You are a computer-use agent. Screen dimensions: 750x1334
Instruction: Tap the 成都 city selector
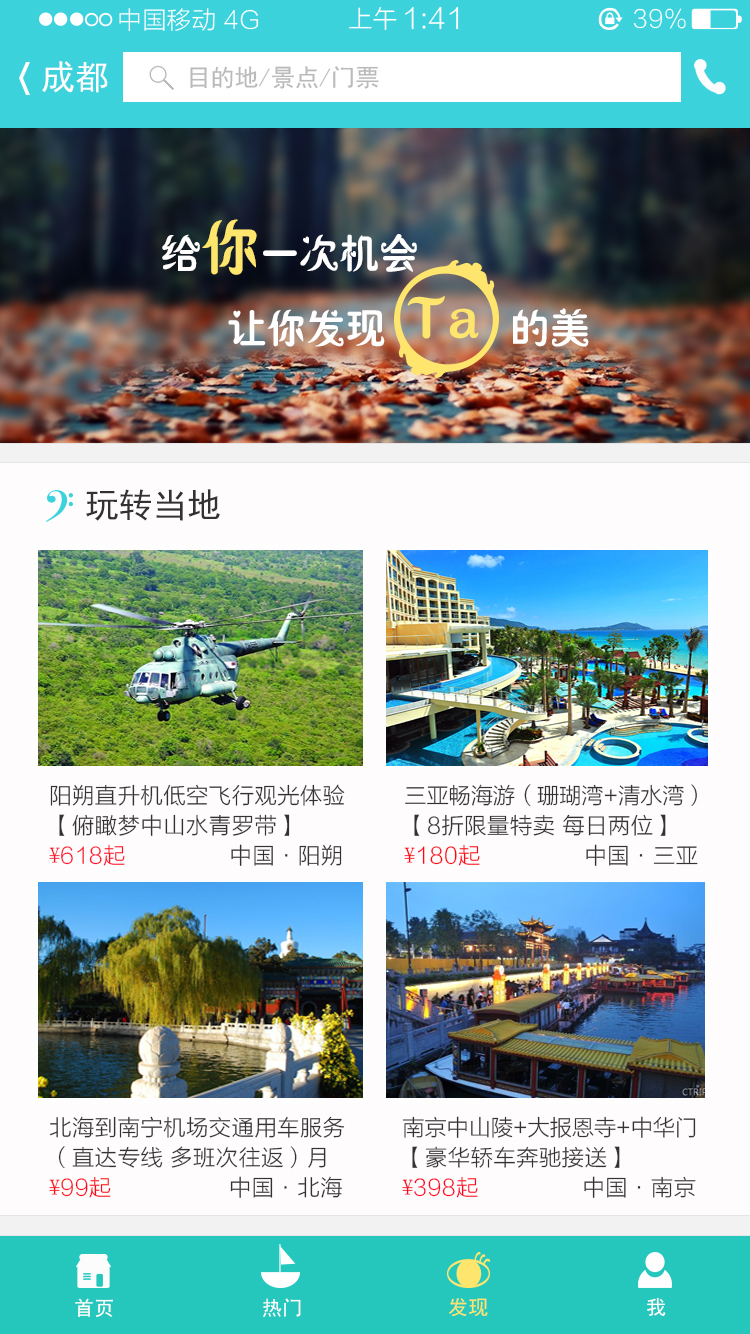(64, 78)
